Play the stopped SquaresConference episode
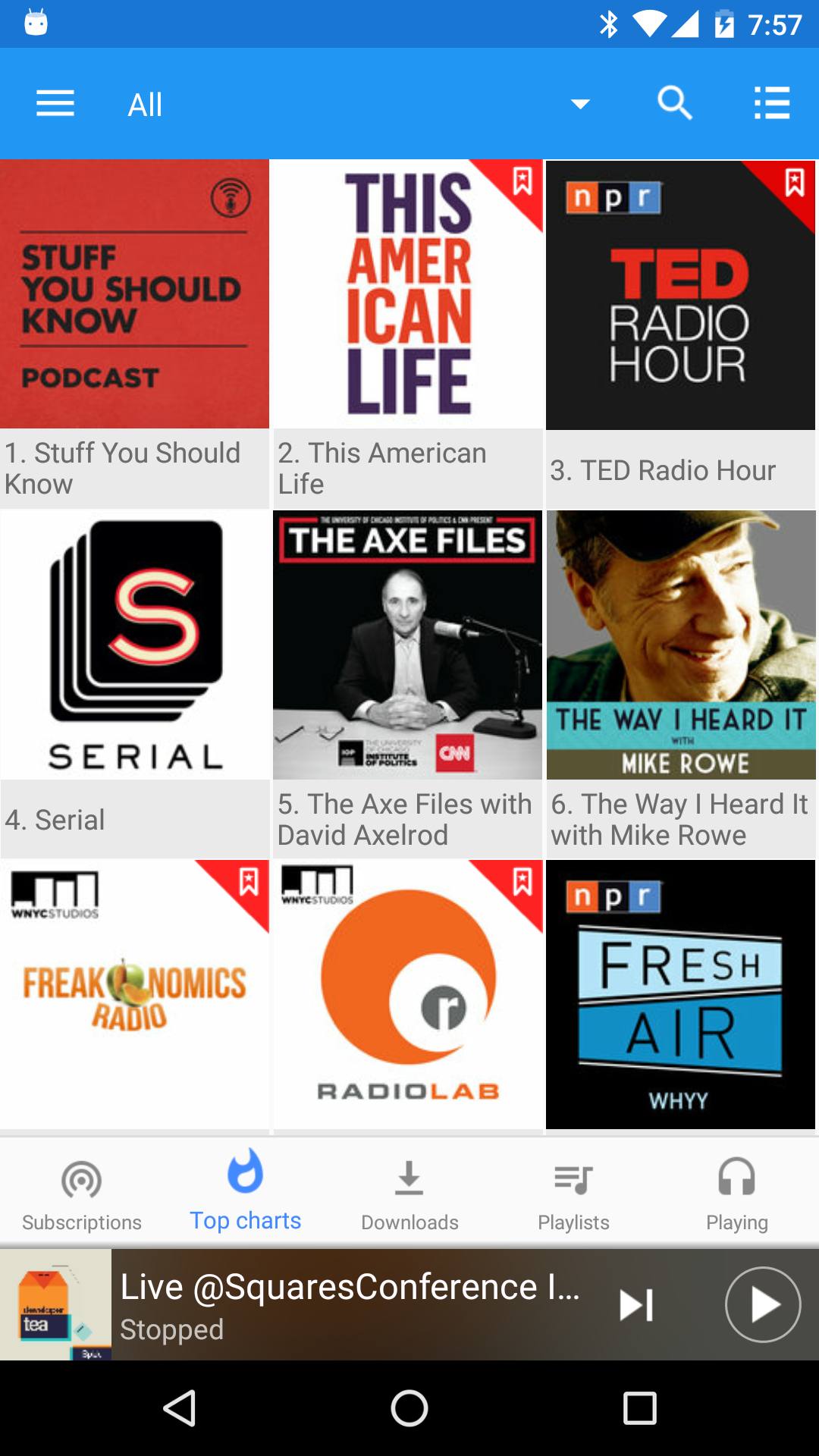Screen dimensions: 819x1456 [x=762, y=1304]
